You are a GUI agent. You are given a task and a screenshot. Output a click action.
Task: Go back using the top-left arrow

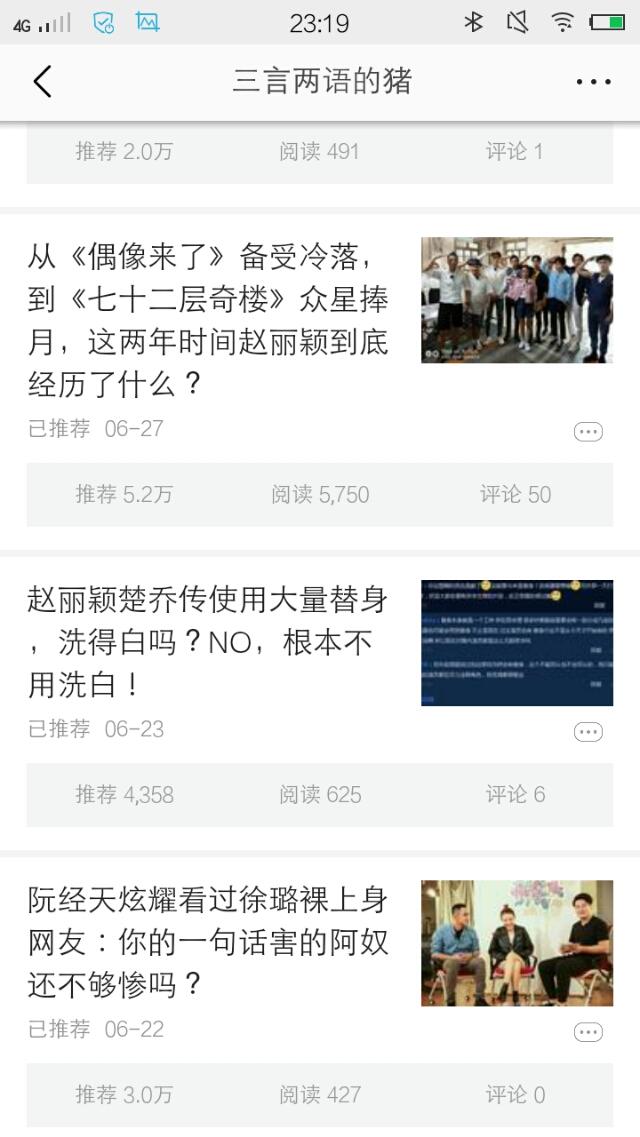42,82
